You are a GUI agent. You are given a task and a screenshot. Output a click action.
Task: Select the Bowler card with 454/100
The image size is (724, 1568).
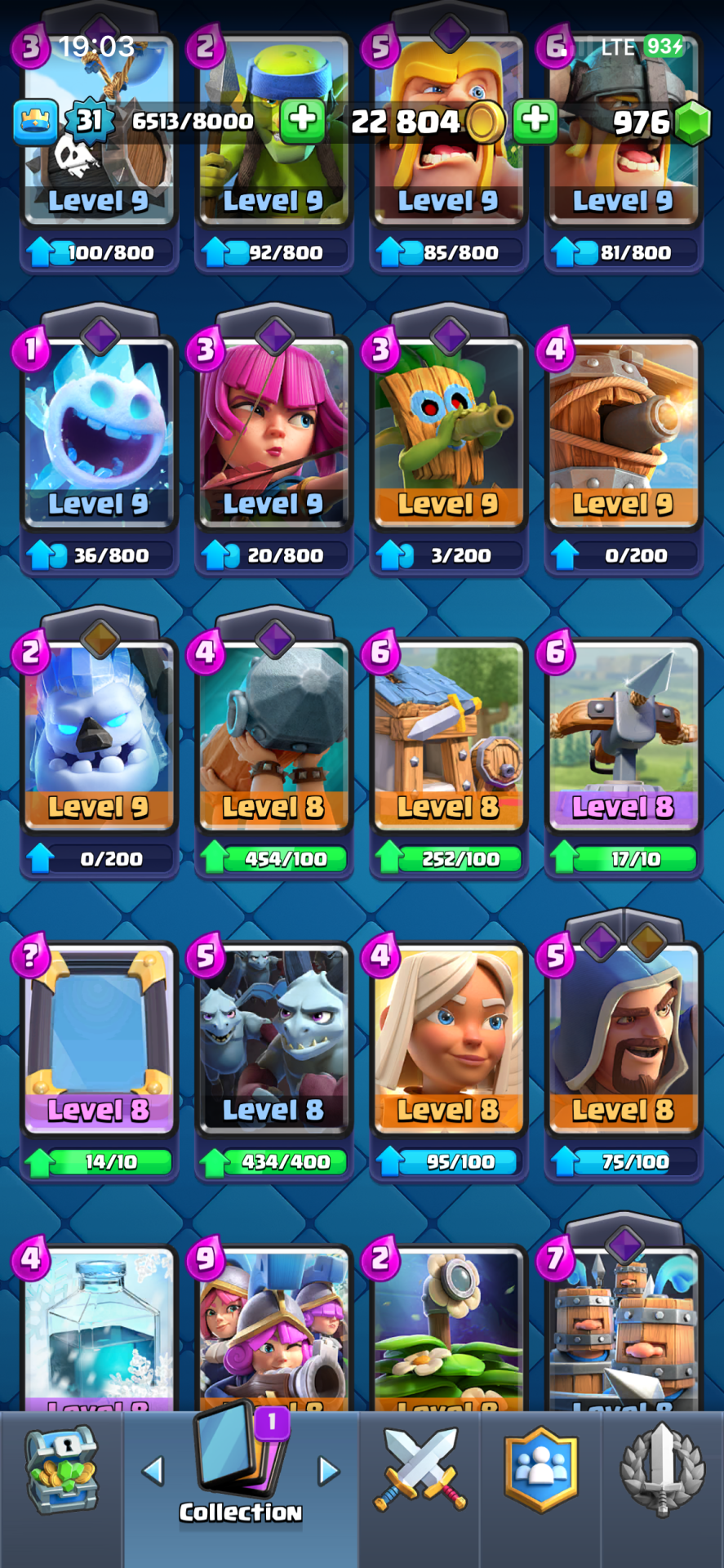[273, 735]
